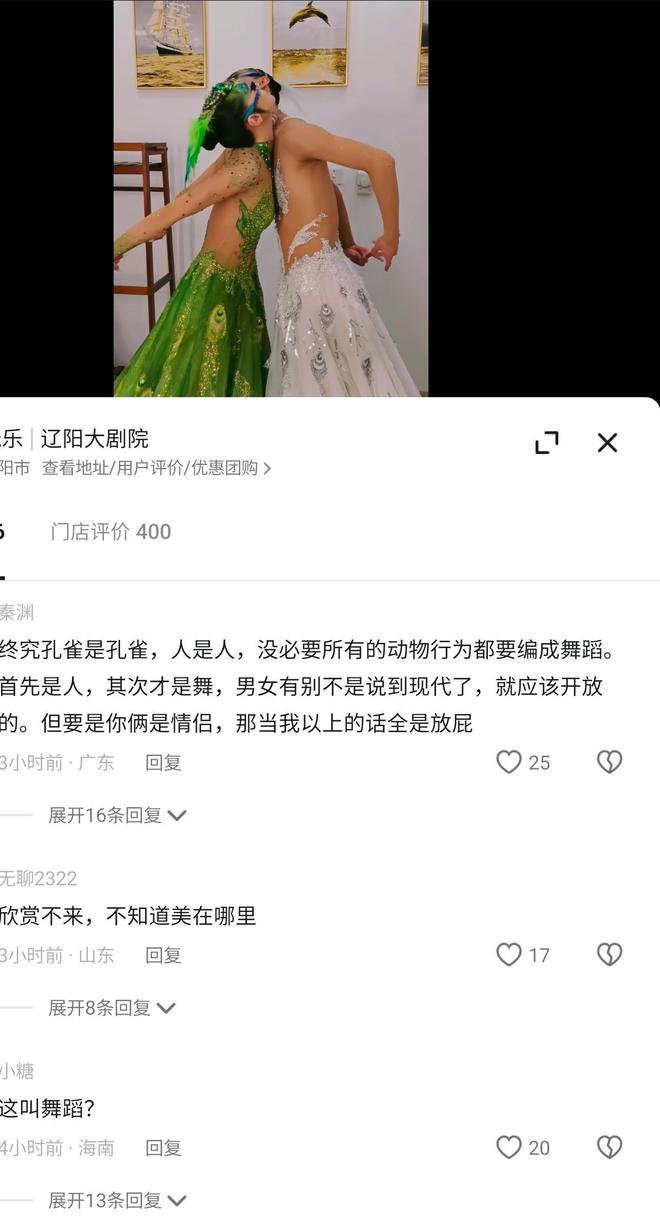Expand 16 replies under 秦渊's comment
The image size is (660, 1217).
click(x=117, y=815)
